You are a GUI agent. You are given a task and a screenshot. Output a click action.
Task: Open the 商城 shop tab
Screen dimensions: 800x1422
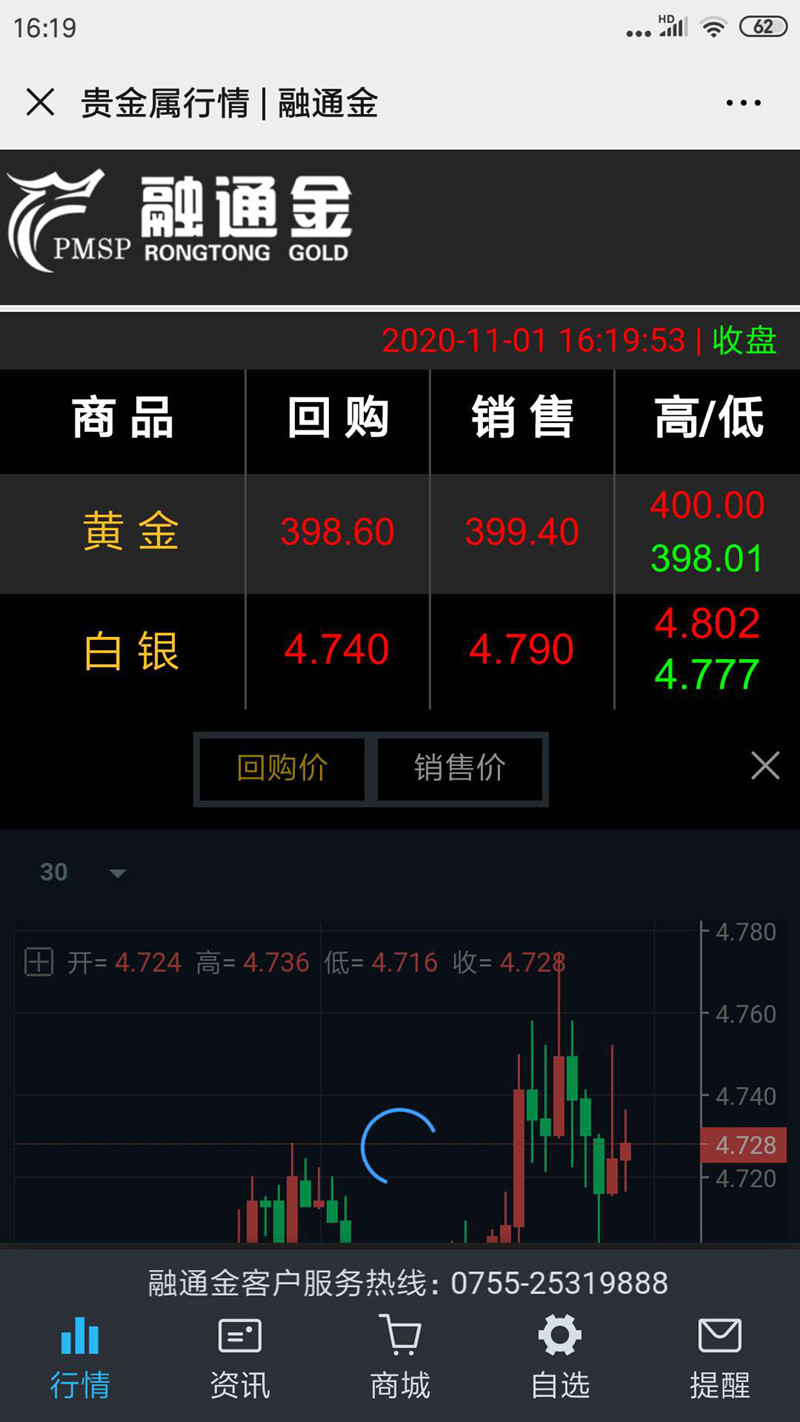[x=400, y=1358]
